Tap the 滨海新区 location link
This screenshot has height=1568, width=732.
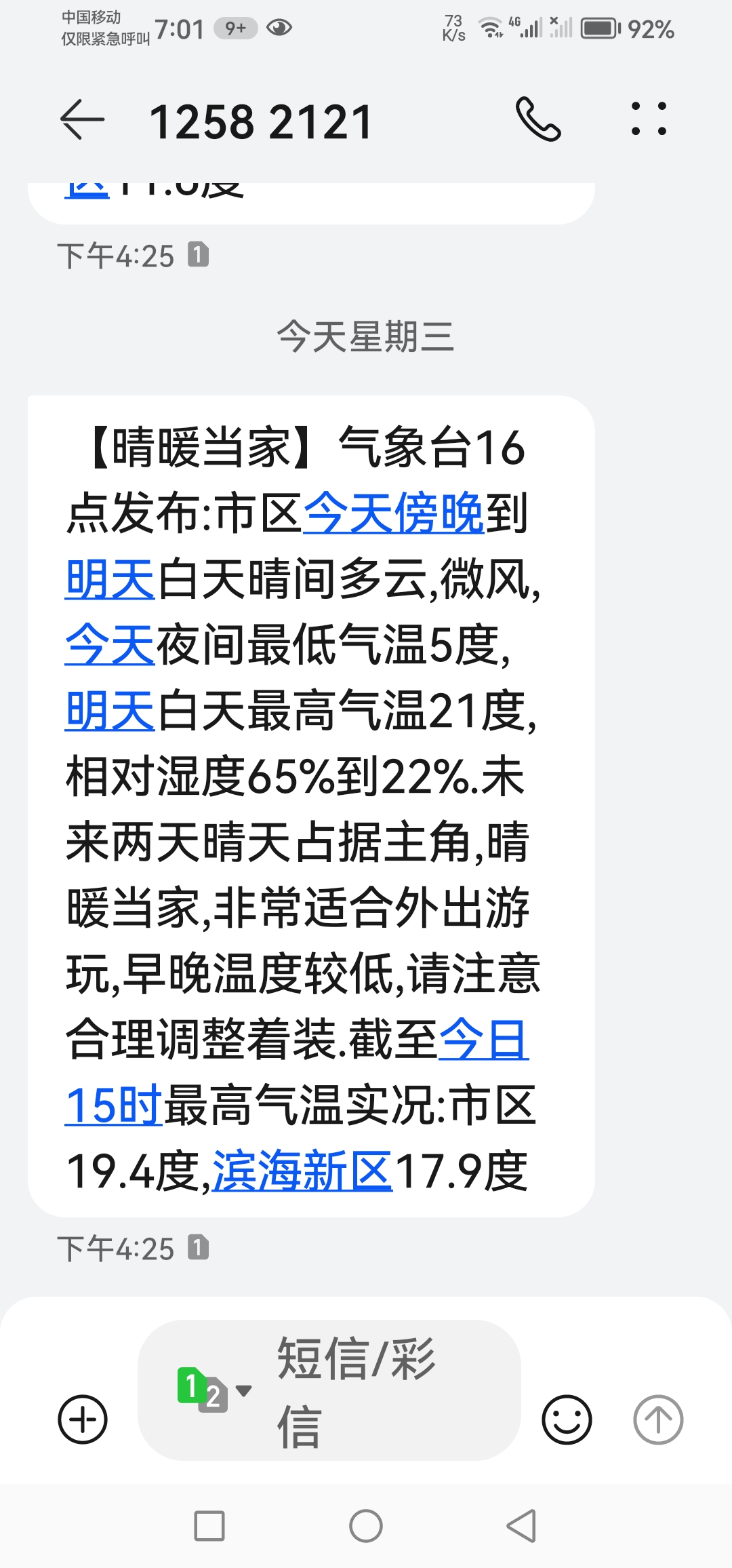pos(302,1171)
